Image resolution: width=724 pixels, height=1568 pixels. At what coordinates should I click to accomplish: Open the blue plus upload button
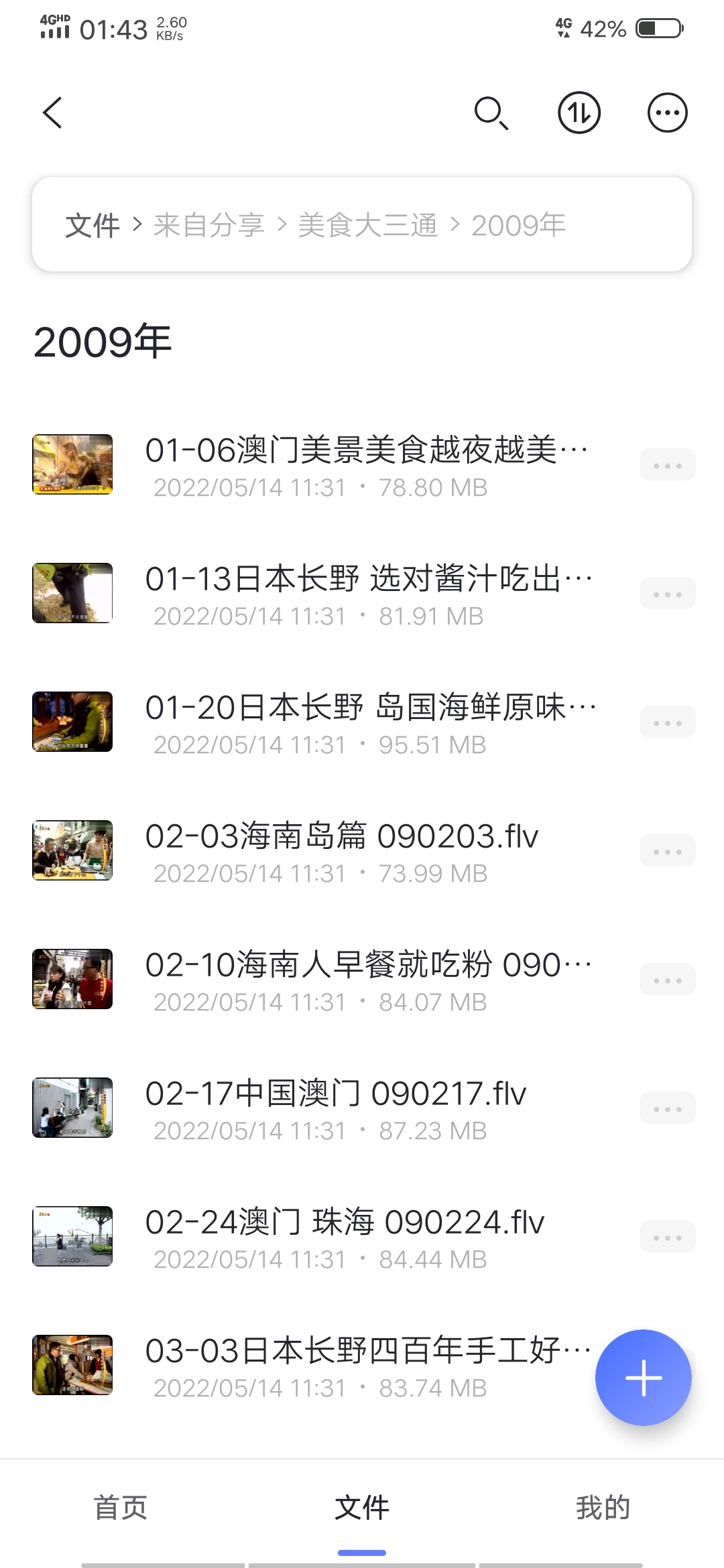[642, 1376]
